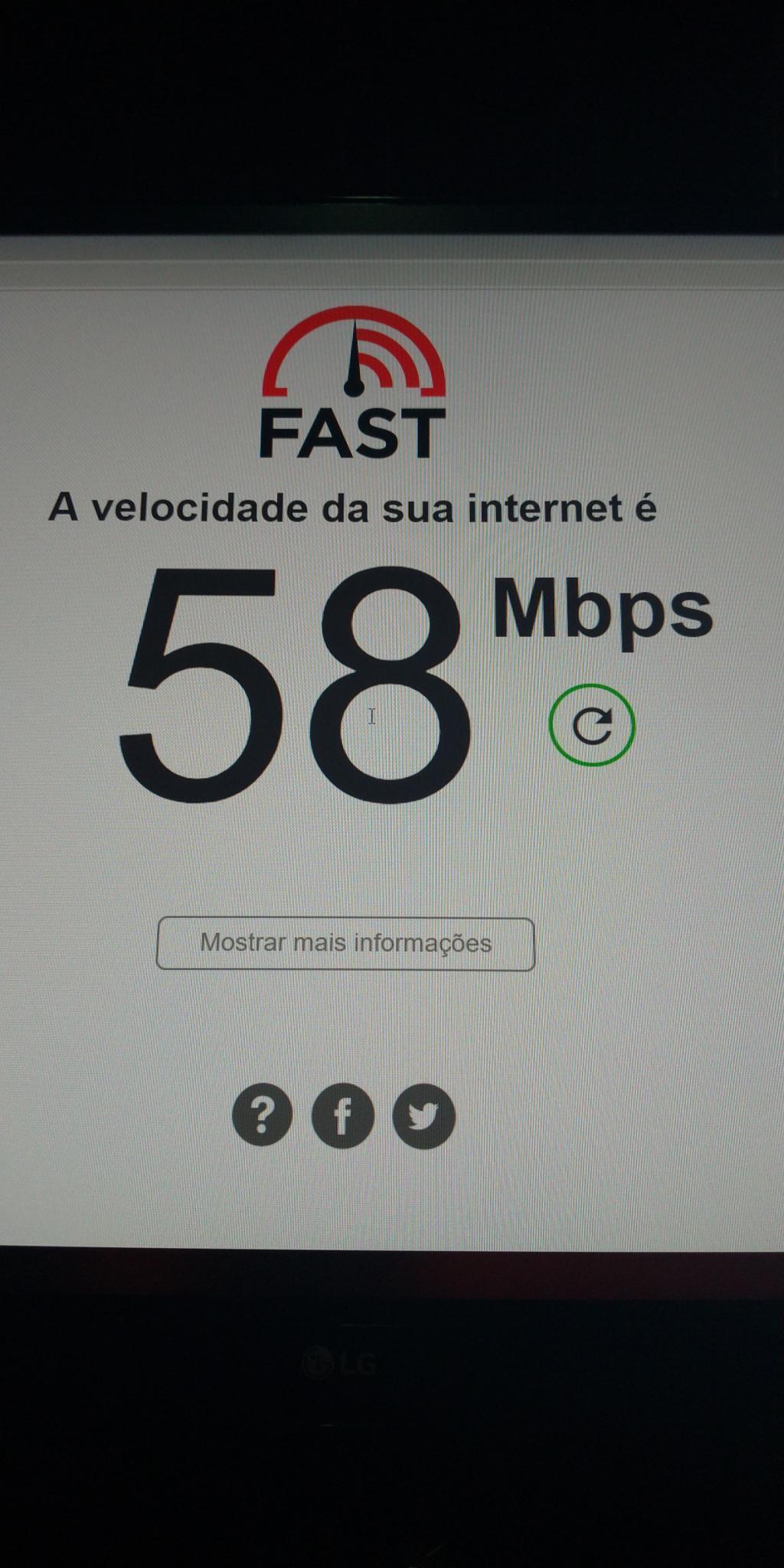Open the help question mark icon

click(x=263, y=1115)
